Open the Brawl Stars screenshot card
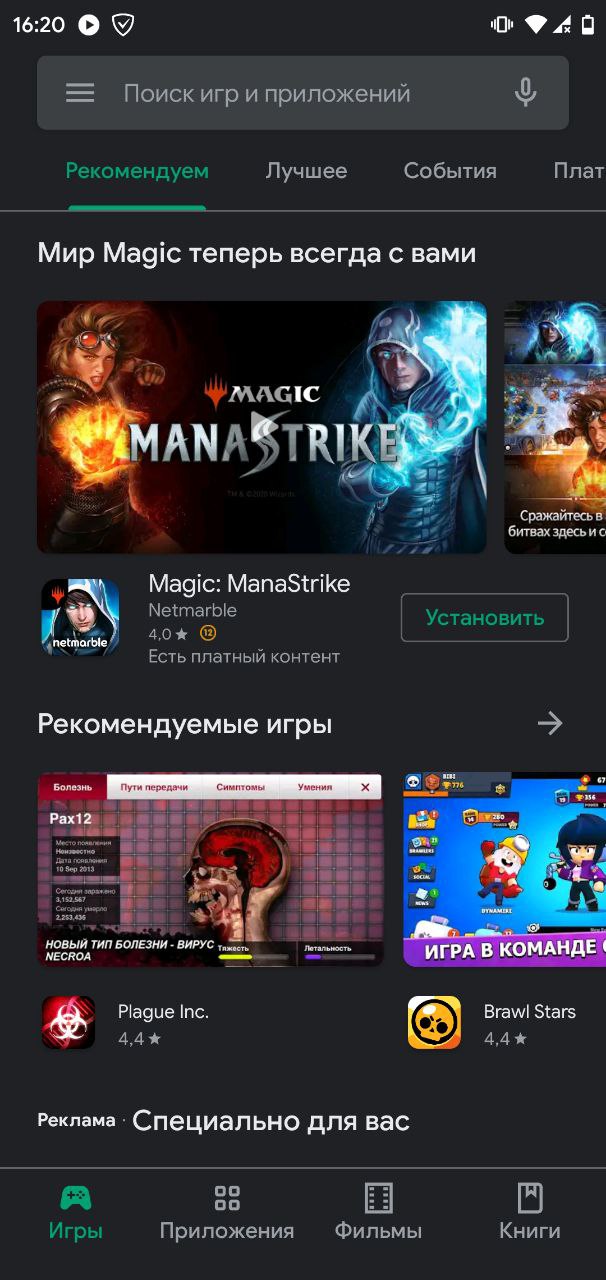606x1280 pixels. 504,869
